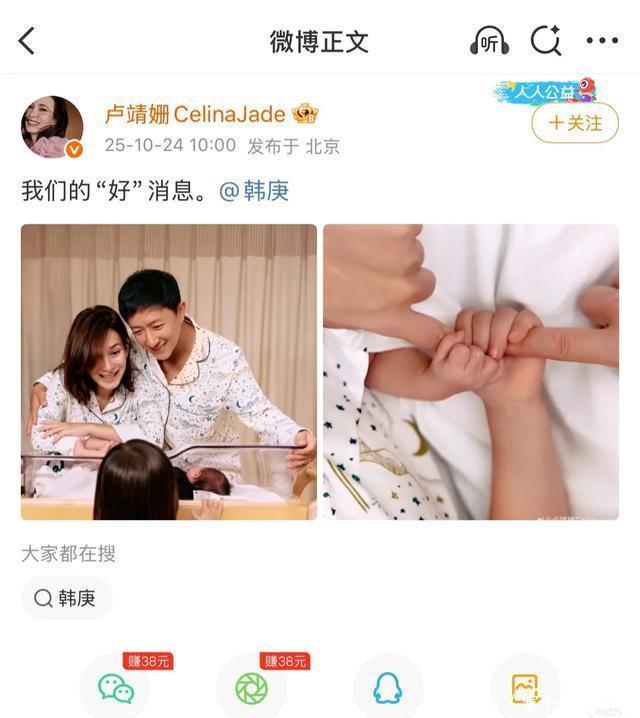Image resolution: width=640 pixels, height=718 pixels.
Task: View the 卢靖姗 CelinaJade username profile
Action: tap(195, 115)
